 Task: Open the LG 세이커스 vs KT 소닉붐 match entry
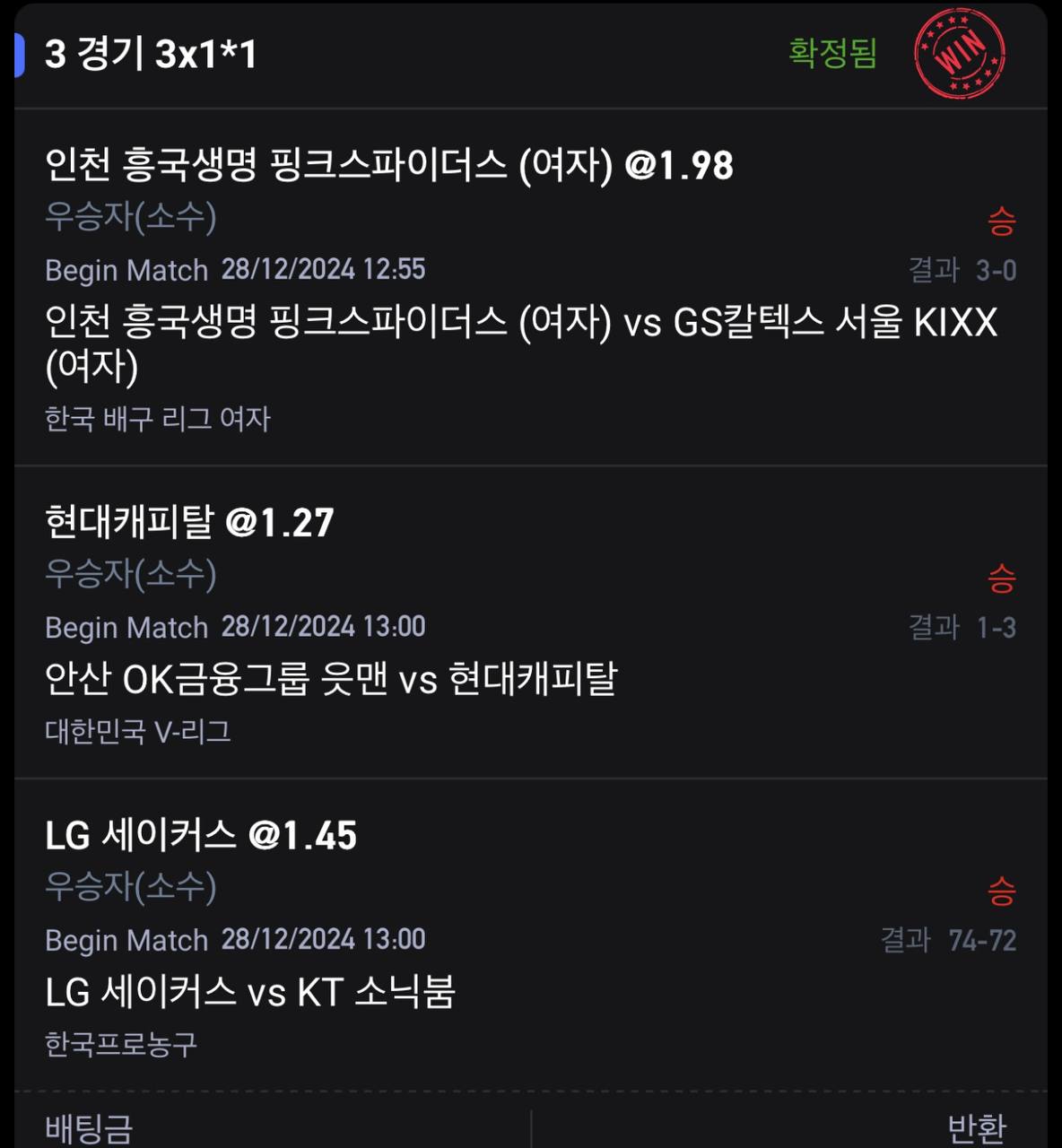(250, 992)
